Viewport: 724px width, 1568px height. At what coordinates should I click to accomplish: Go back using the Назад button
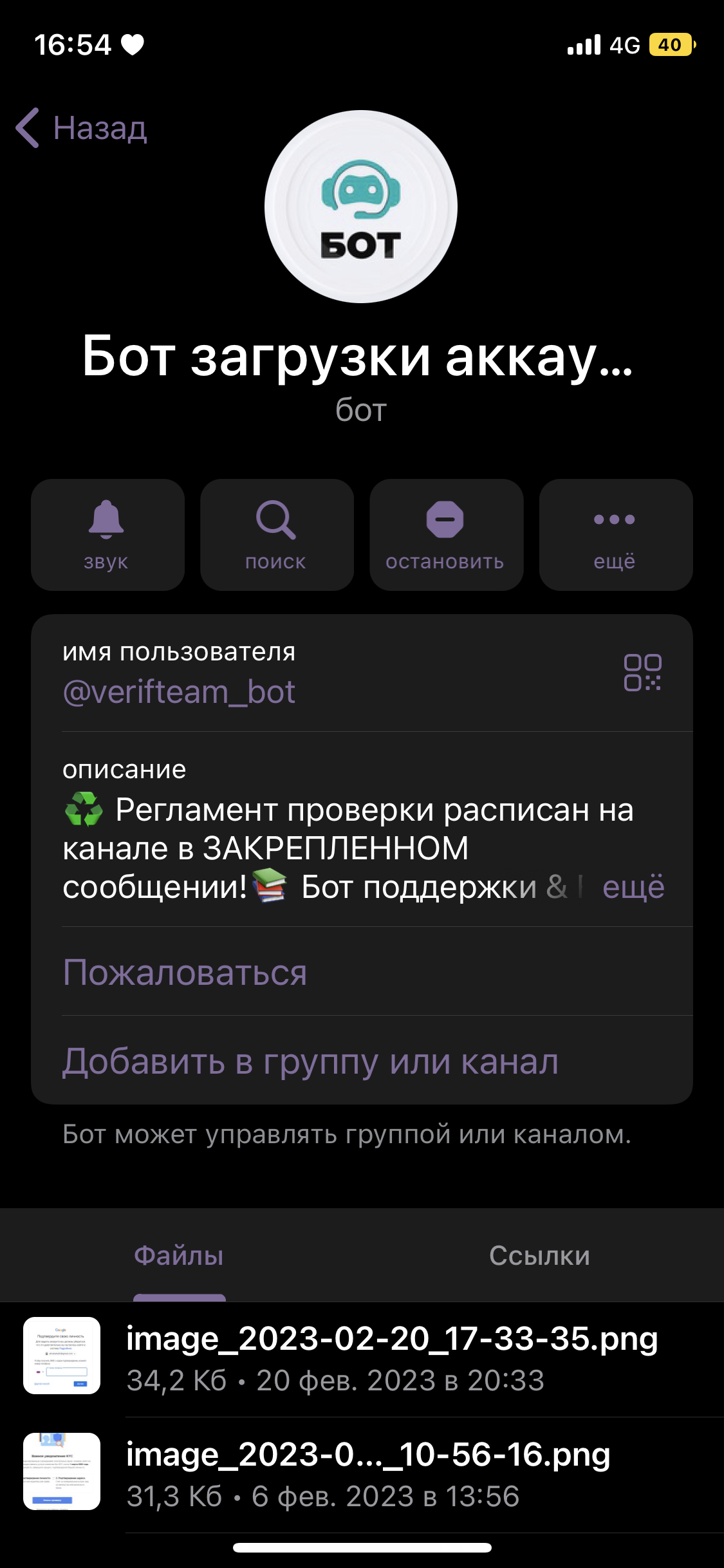click(82, 128)
